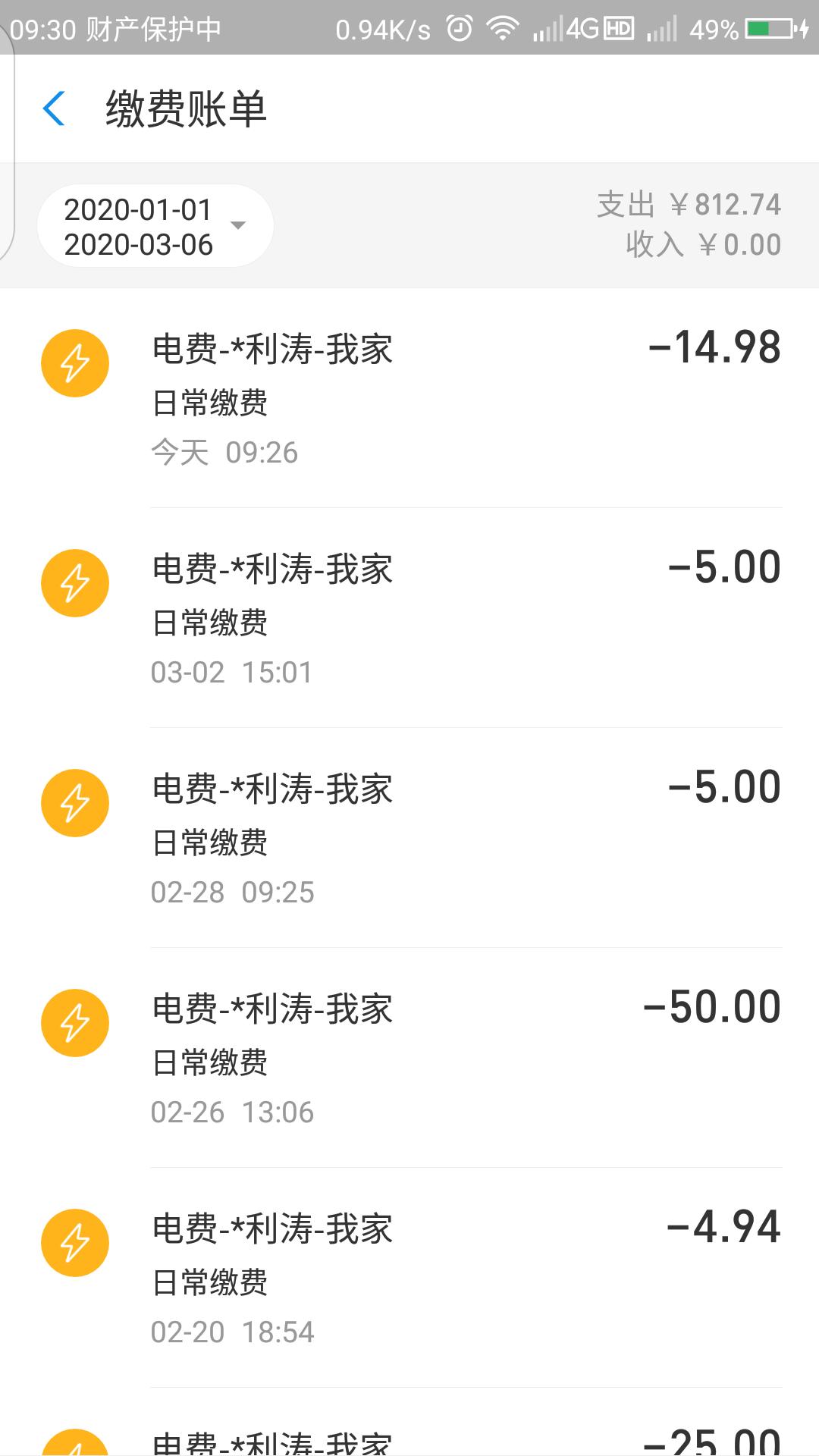Image resolution: width=819 pixels, height=1456 pixels.
Task: Open the -14.98 electricity bill from today
Action: [409, 398]
